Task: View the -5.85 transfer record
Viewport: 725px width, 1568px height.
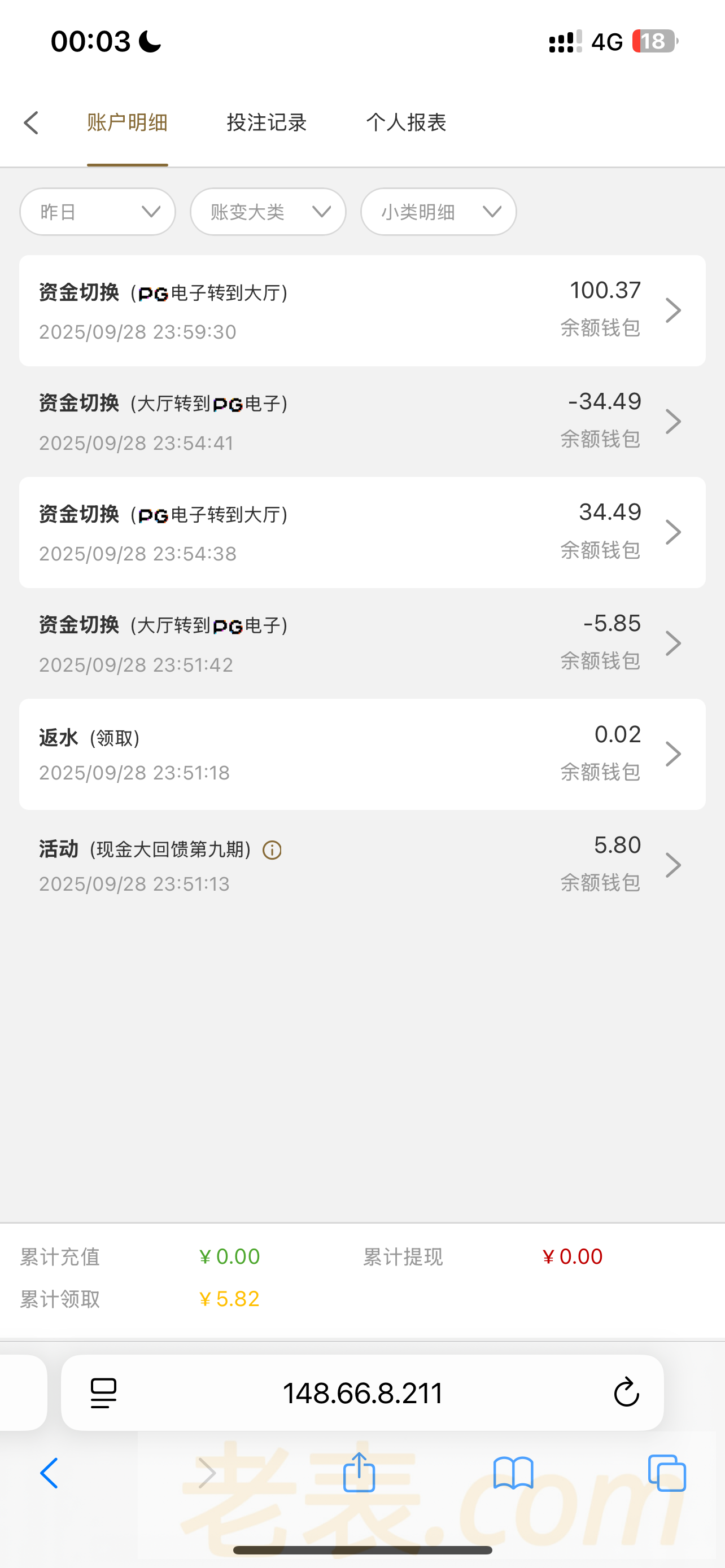Action: [362, 643]
